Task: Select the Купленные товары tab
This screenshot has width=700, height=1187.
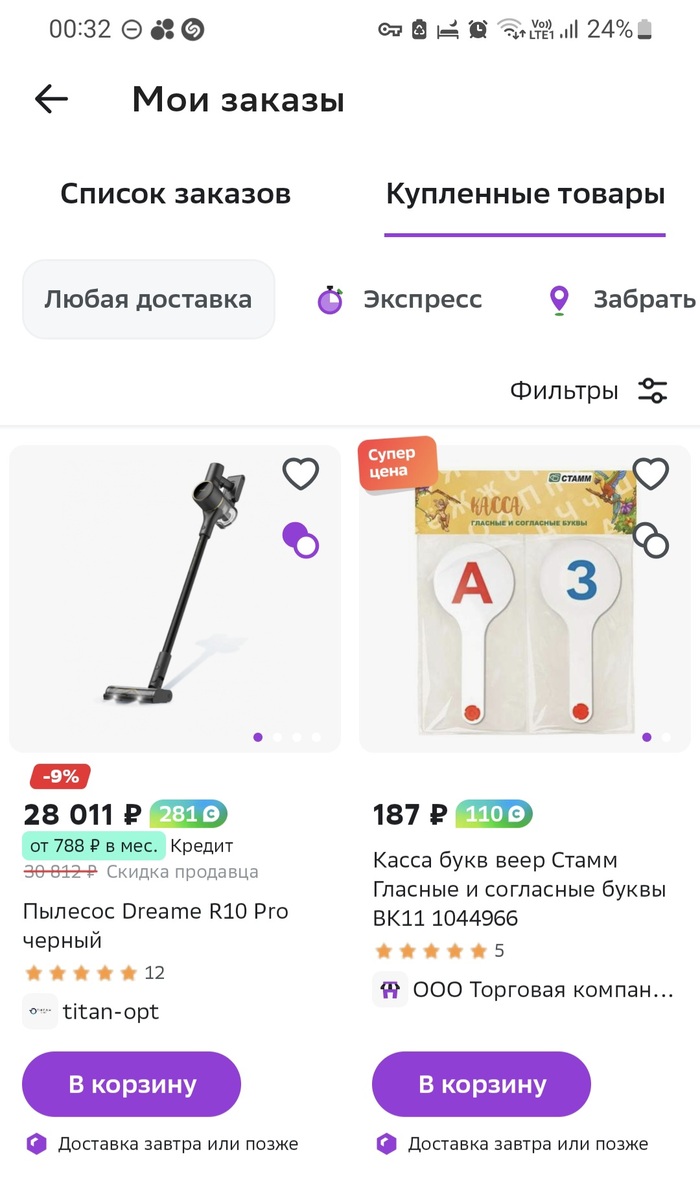Action: click(x=525, y=193)
